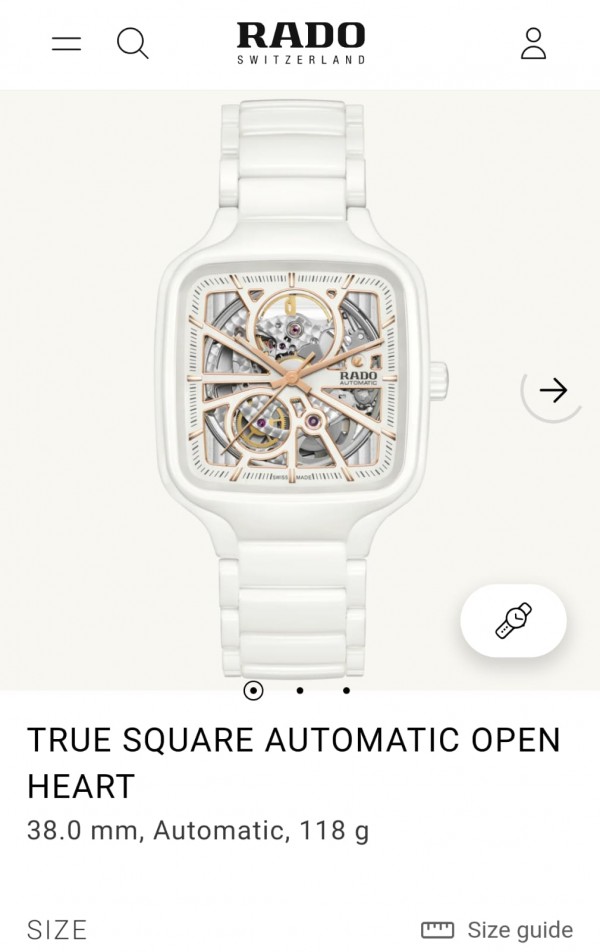Go to next watch image arrow

coord(552,390)
